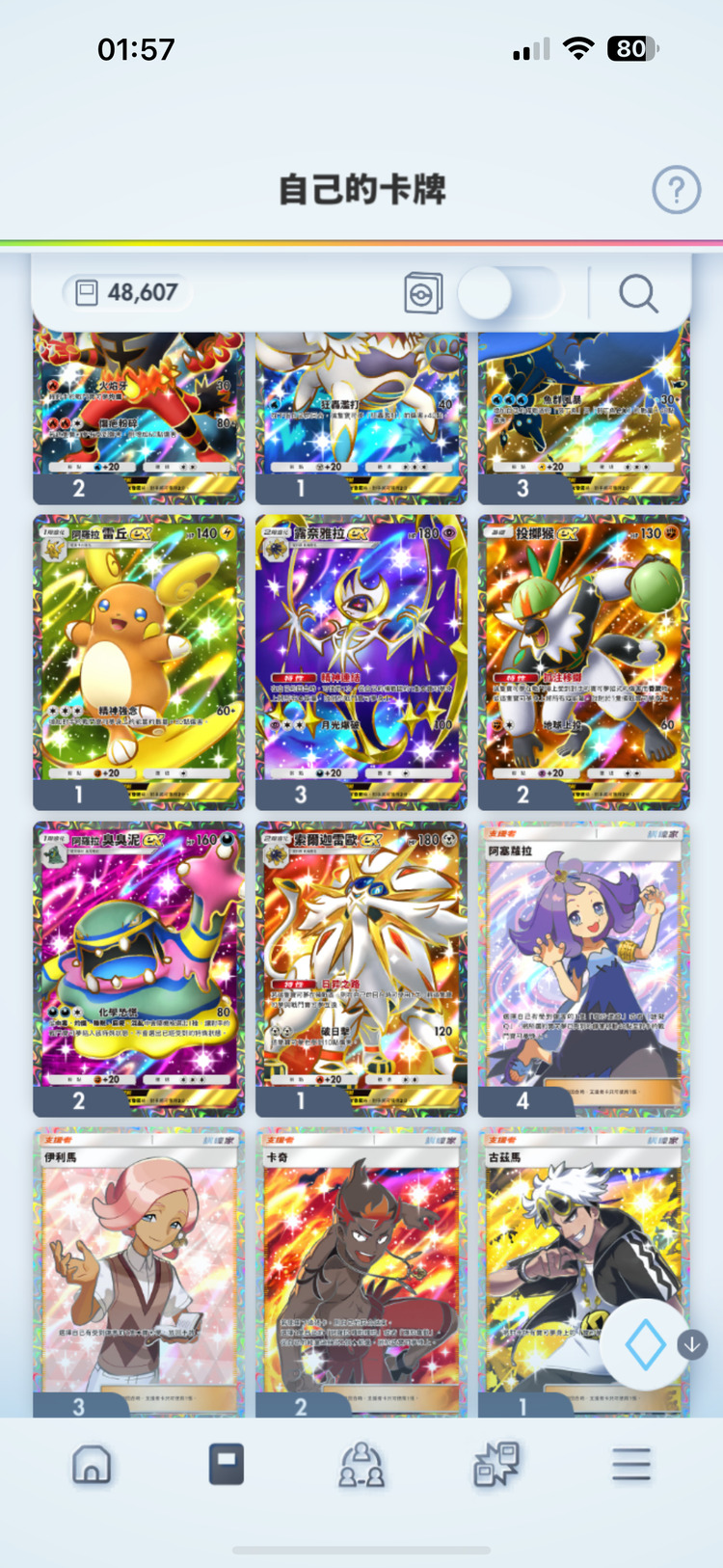Open the 索爾迦雷歐 ex card
723x1568 pixels.
[361, 962]
